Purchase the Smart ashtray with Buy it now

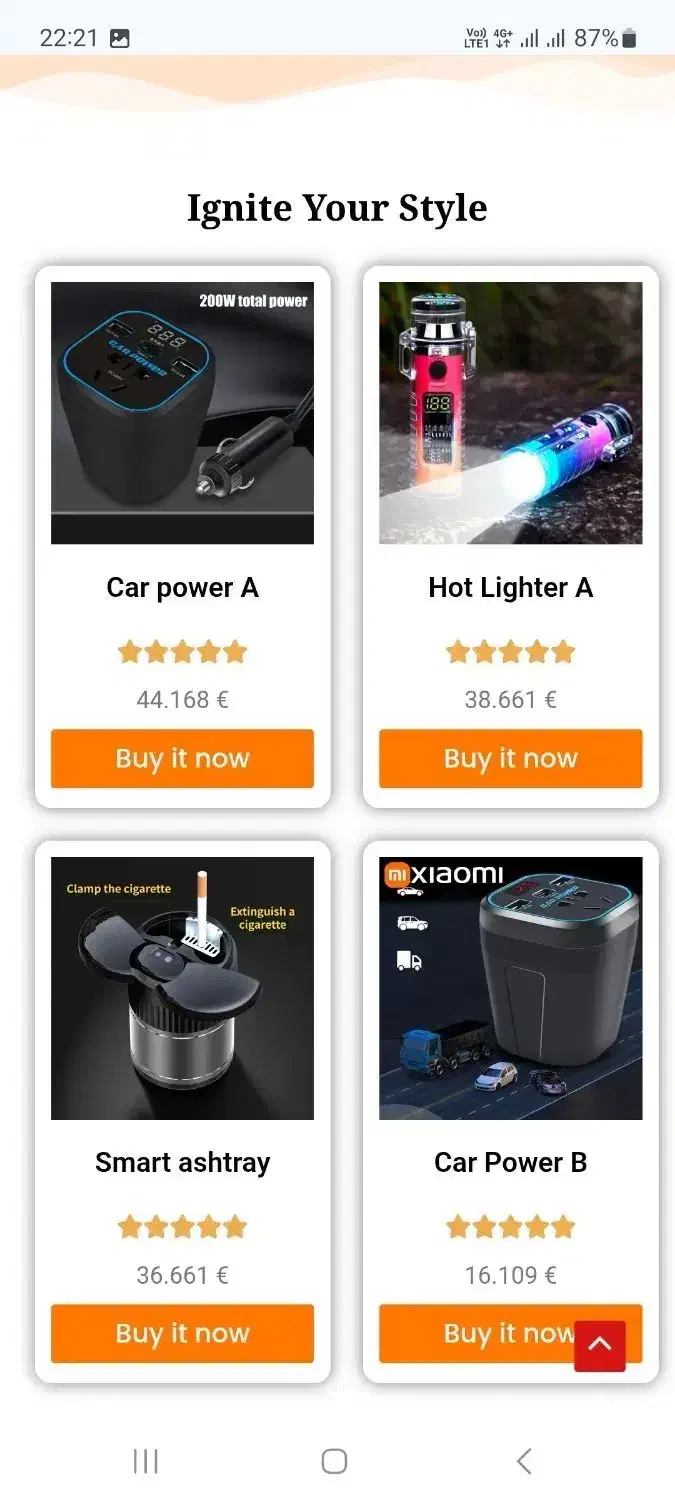click(x=182, y=1333)
